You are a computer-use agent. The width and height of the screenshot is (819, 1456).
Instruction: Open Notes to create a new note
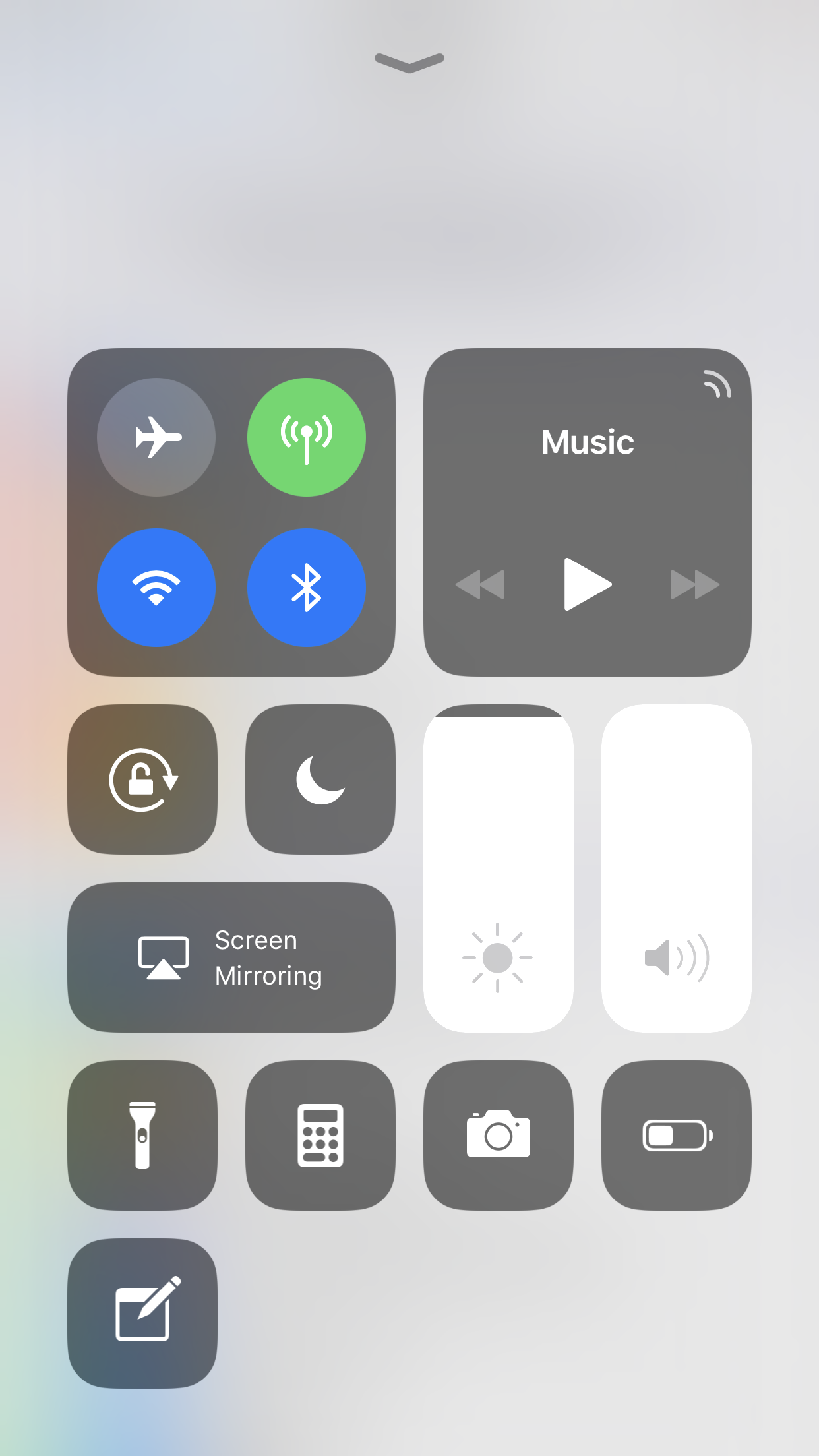point(142,1314)
